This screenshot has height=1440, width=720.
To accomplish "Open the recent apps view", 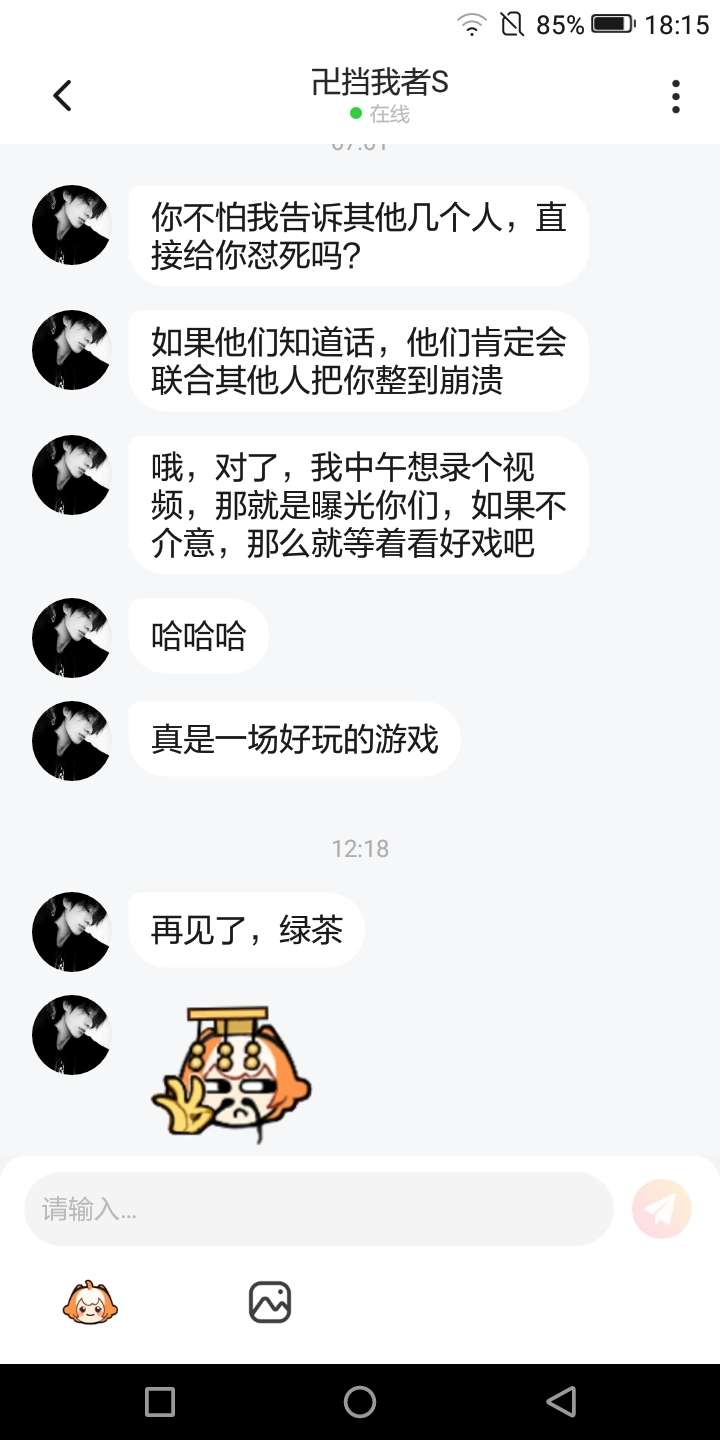I will [x=160, y=1402].
